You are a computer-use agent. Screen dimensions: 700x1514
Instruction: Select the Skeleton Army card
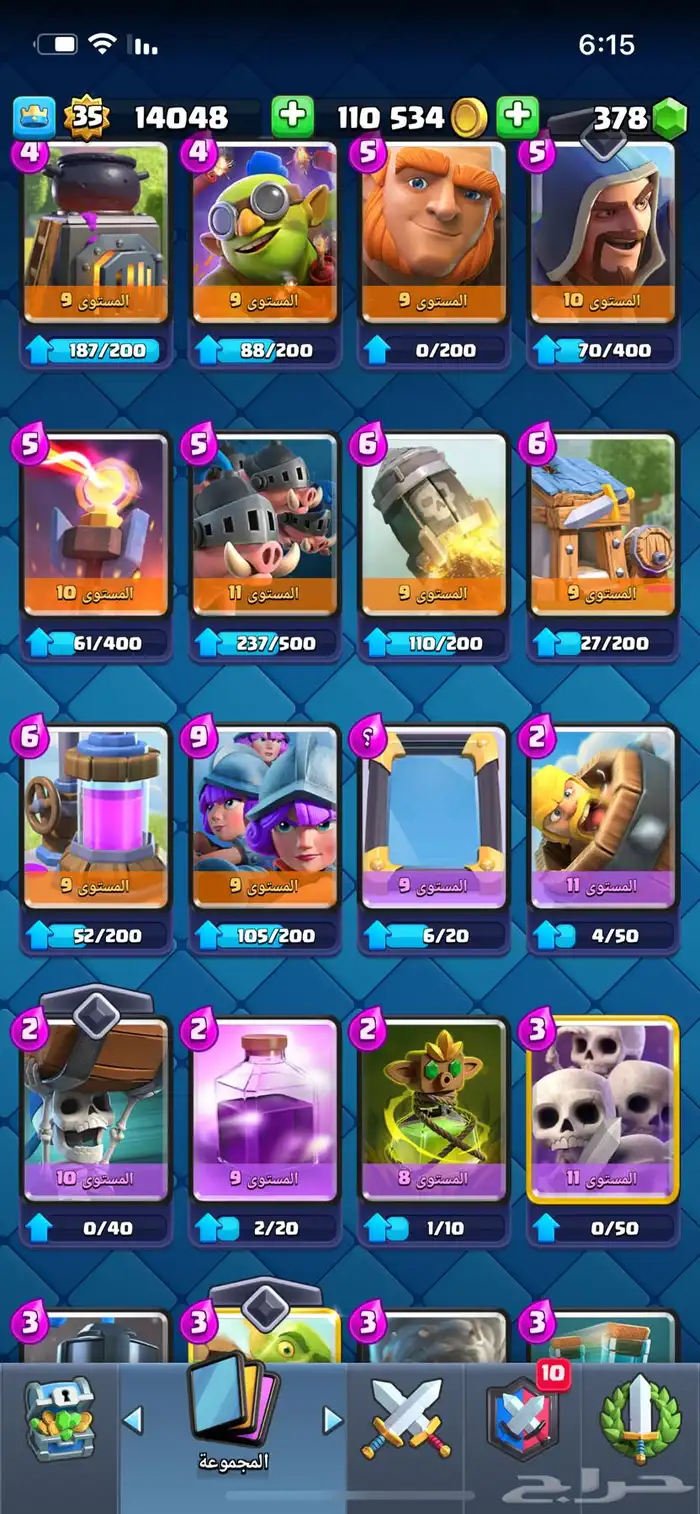[x=602, y=1110]
